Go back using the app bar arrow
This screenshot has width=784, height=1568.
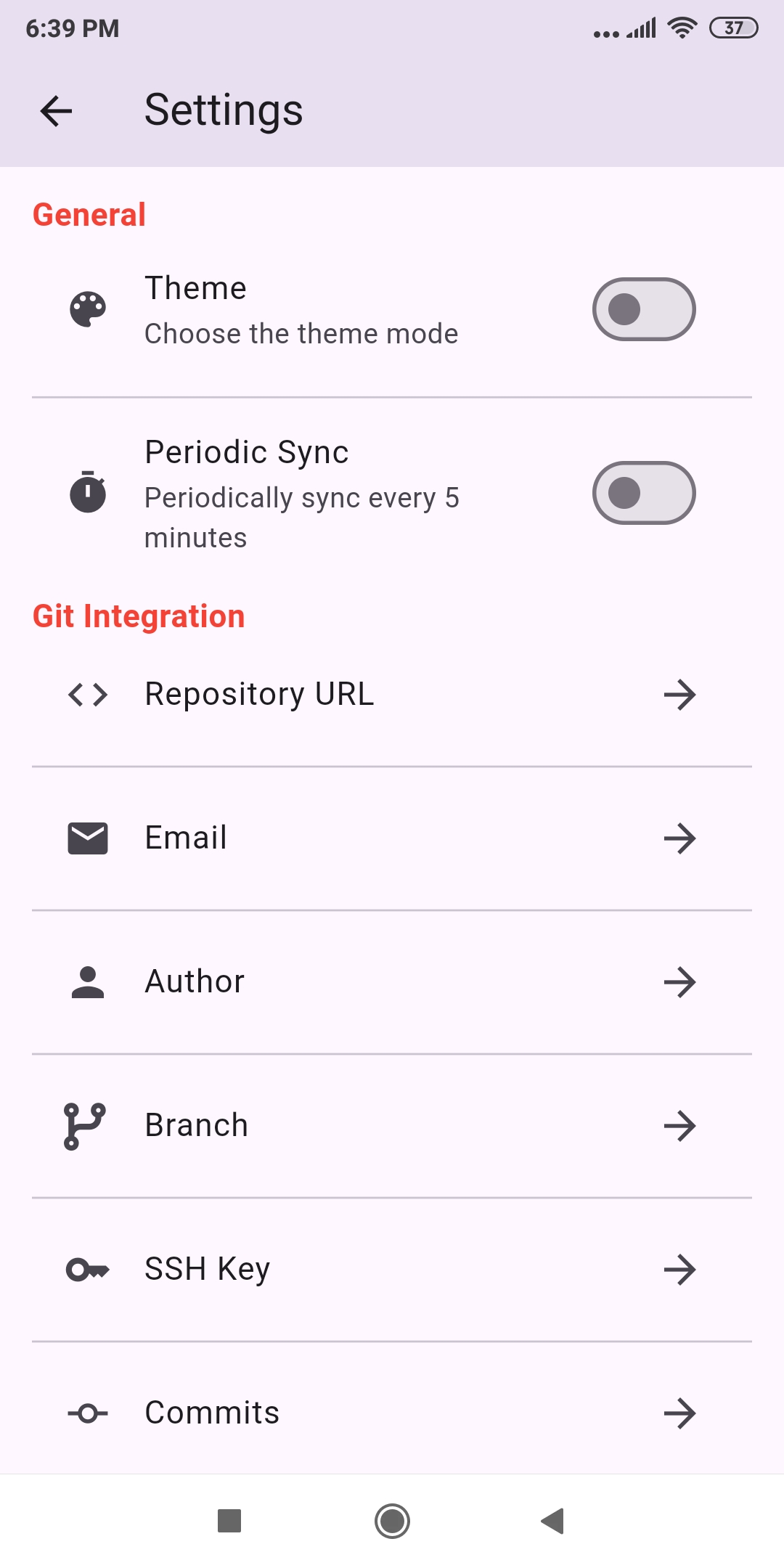click(56, 111)
